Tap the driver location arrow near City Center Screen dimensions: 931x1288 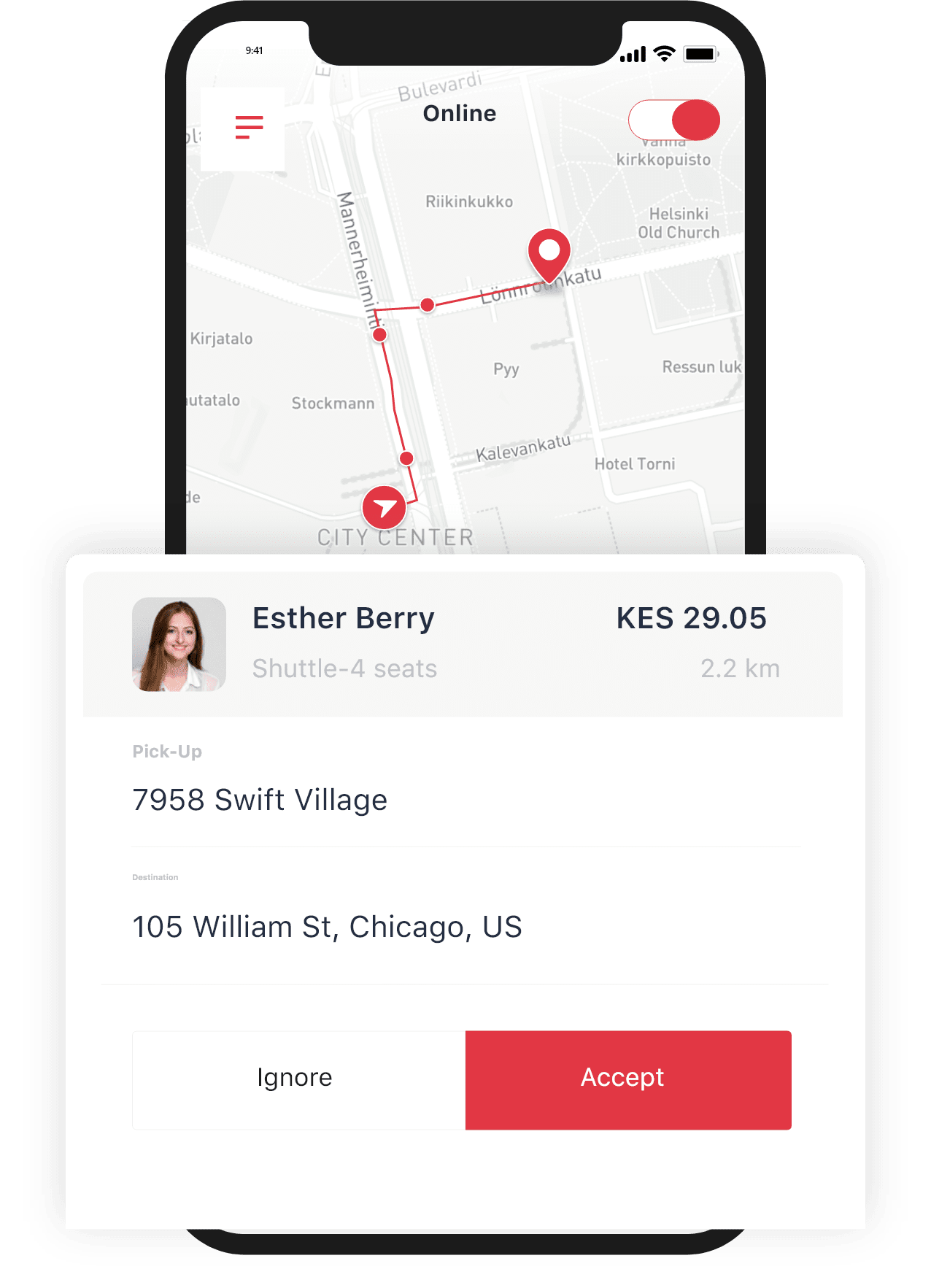[x=384, y=506]
